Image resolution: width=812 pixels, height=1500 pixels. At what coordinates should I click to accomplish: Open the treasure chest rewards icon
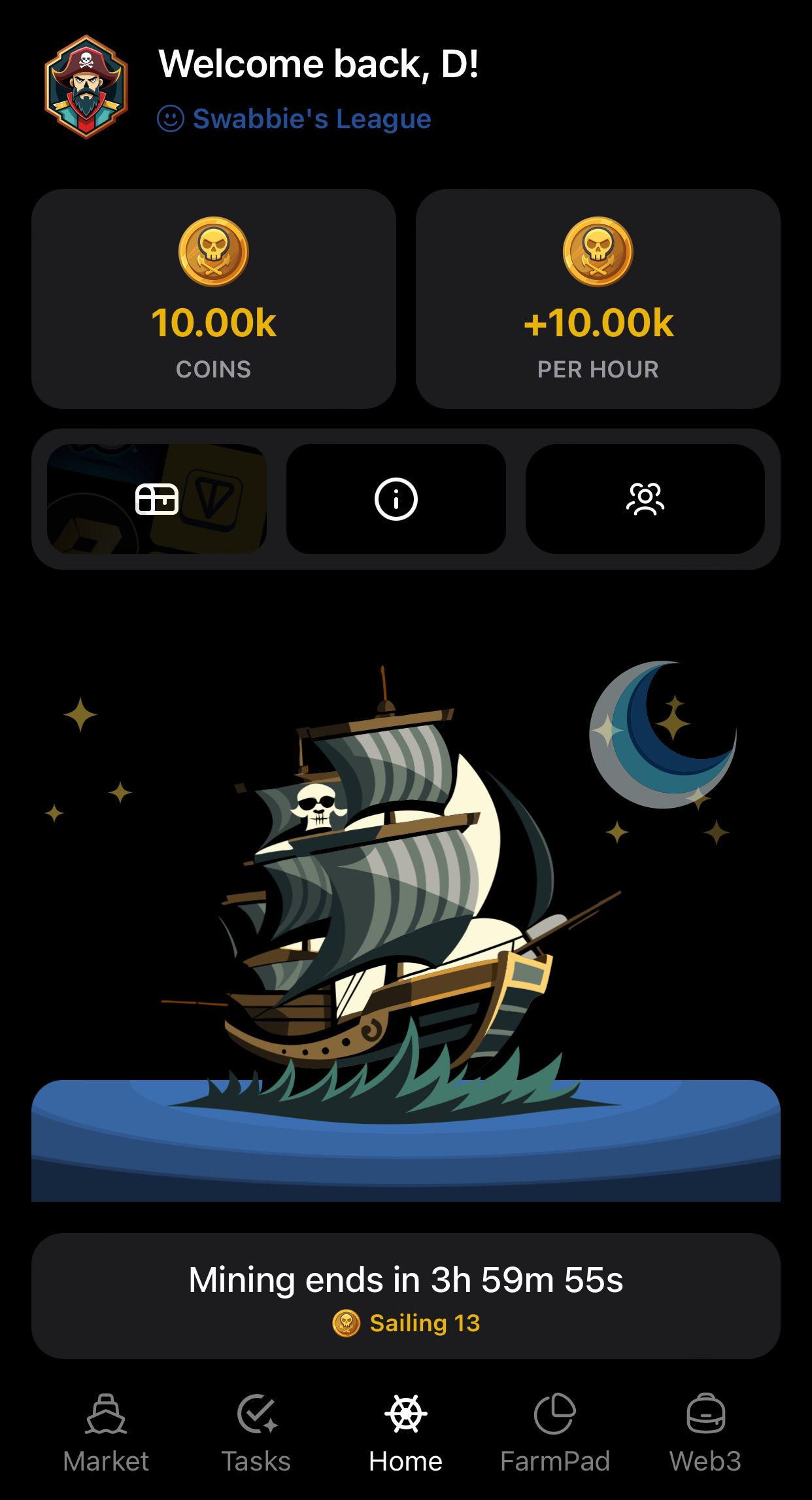tap(158, 499)
